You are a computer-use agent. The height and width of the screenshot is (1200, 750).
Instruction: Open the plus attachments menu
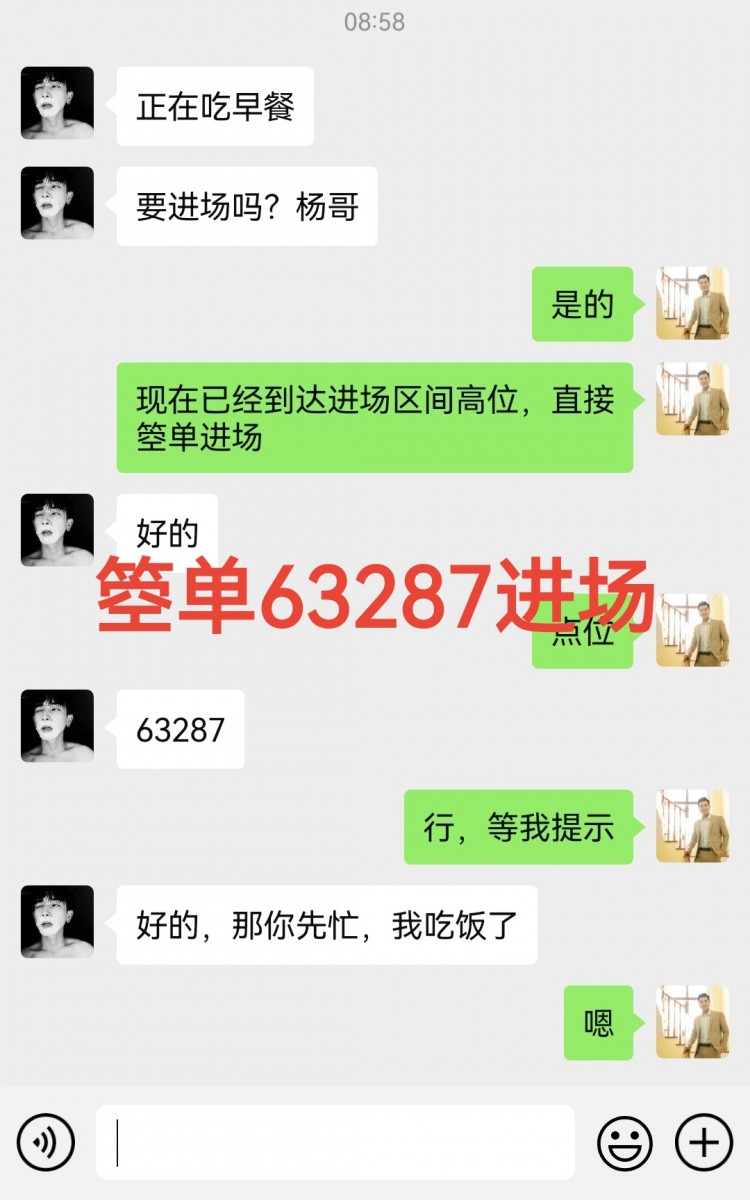coord(704,1142)
